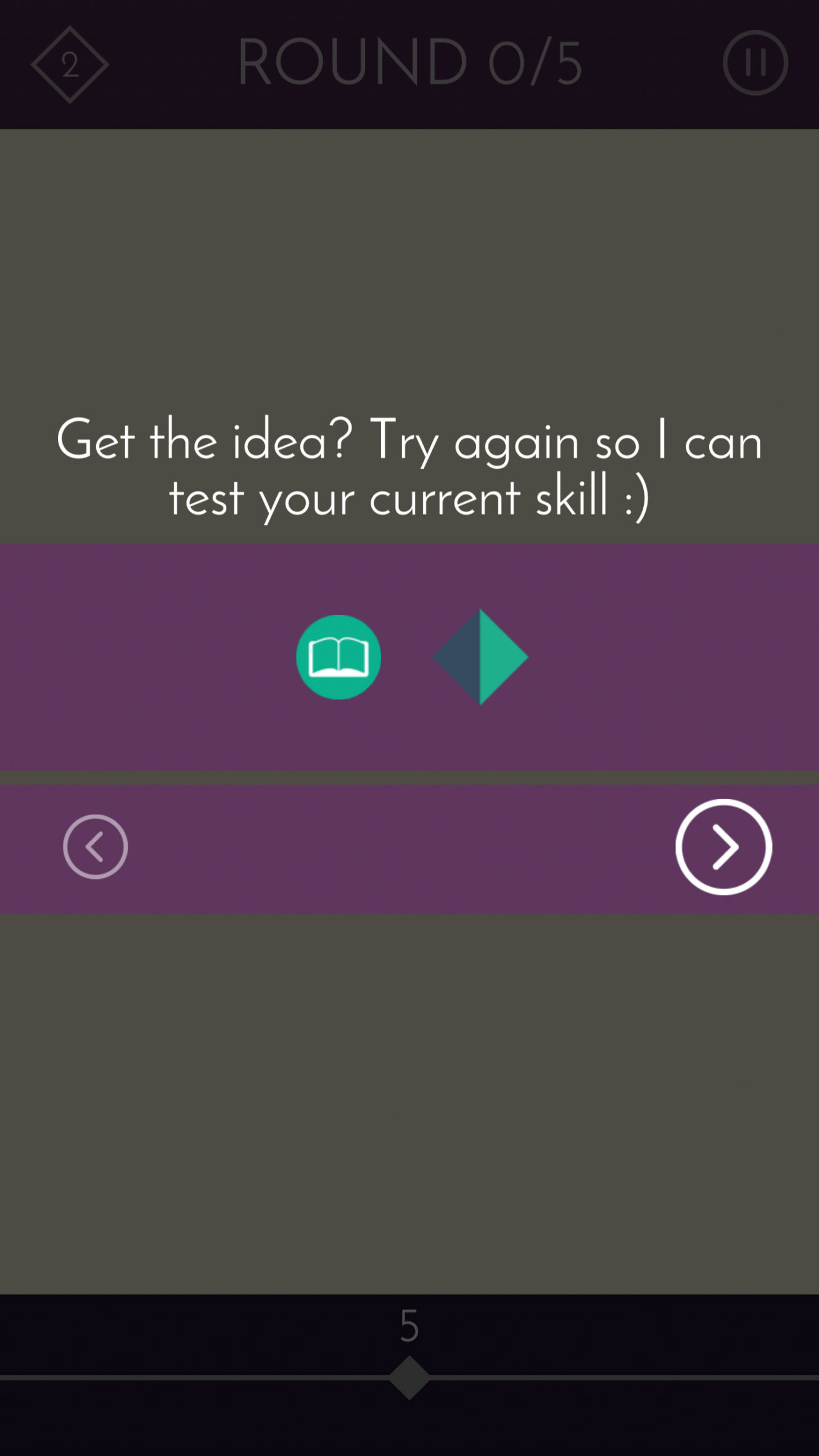Image resolution: width=819 pixels, height=1456 pixels.
Task: Go to the next tutorial step
Action: coord(723,847)
